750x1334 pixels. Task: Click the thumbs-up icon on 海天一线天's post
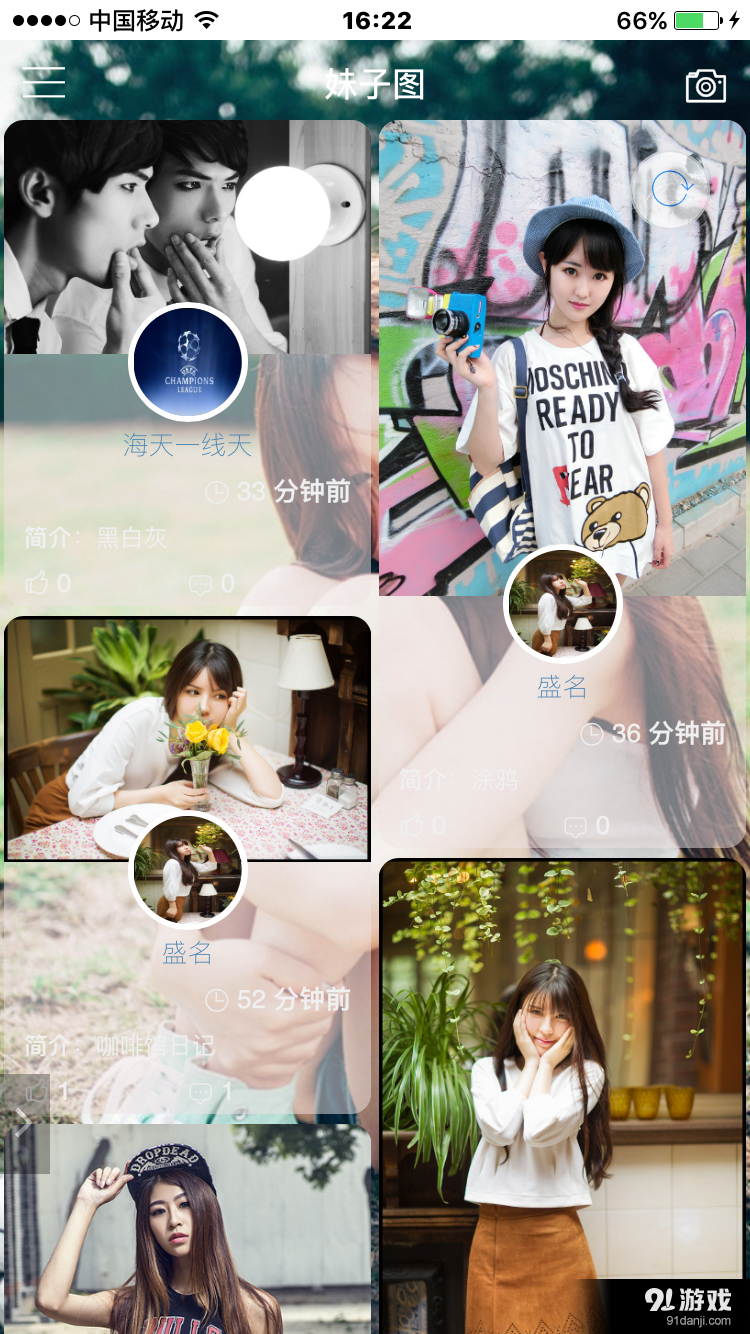click(x=38, y=584)
